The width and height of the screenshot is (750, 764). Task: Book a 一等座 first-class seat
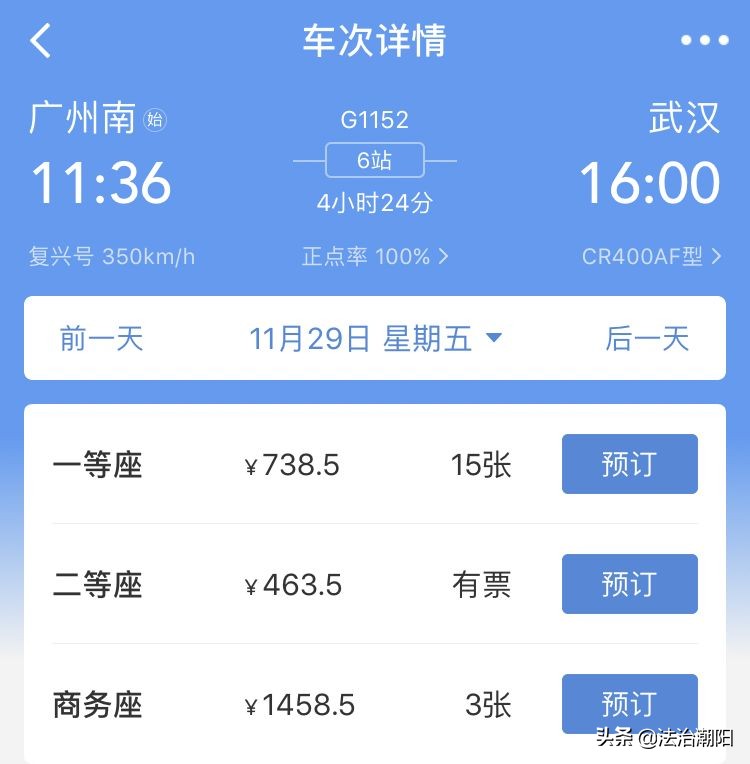[629, 464]
